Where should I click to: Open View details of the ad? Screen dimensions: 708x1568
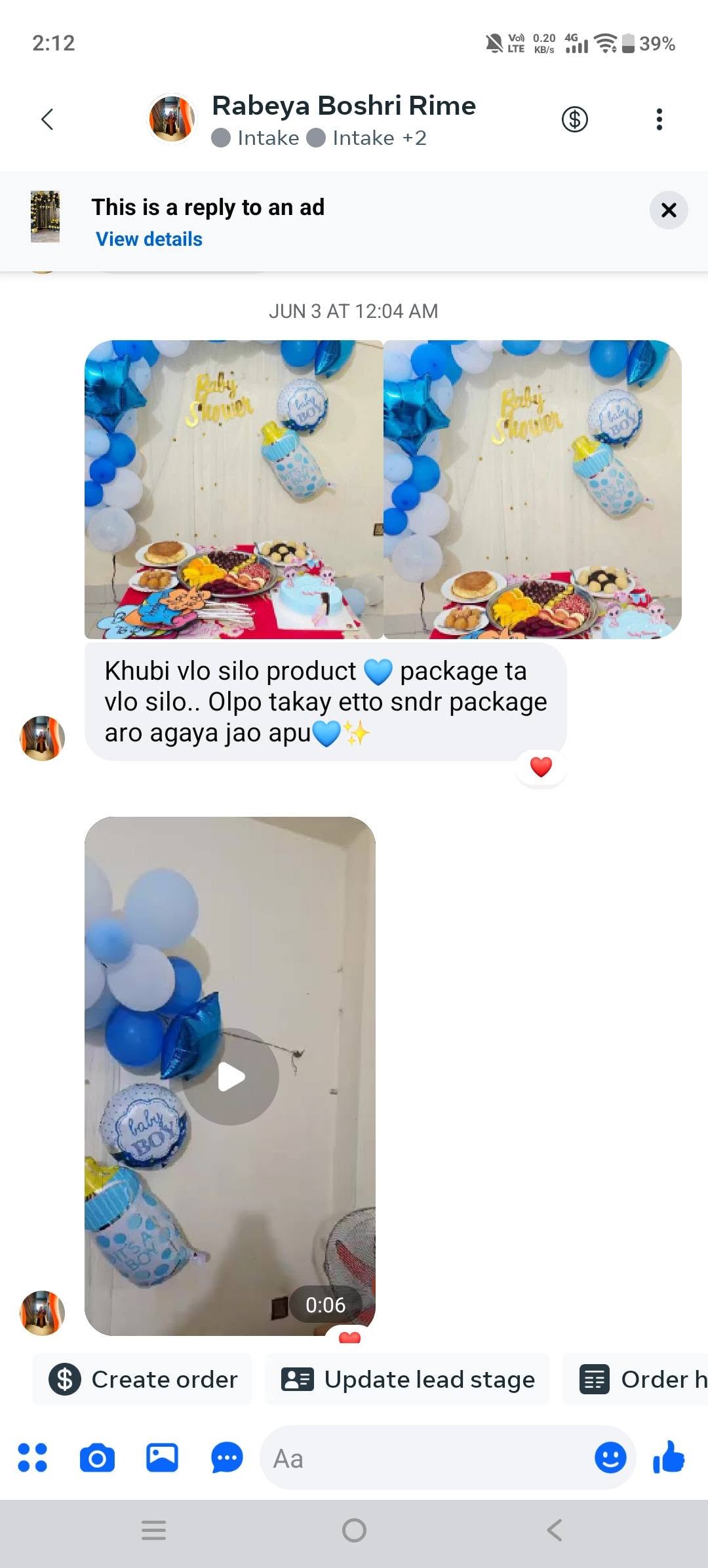click(x=149, y=239)
